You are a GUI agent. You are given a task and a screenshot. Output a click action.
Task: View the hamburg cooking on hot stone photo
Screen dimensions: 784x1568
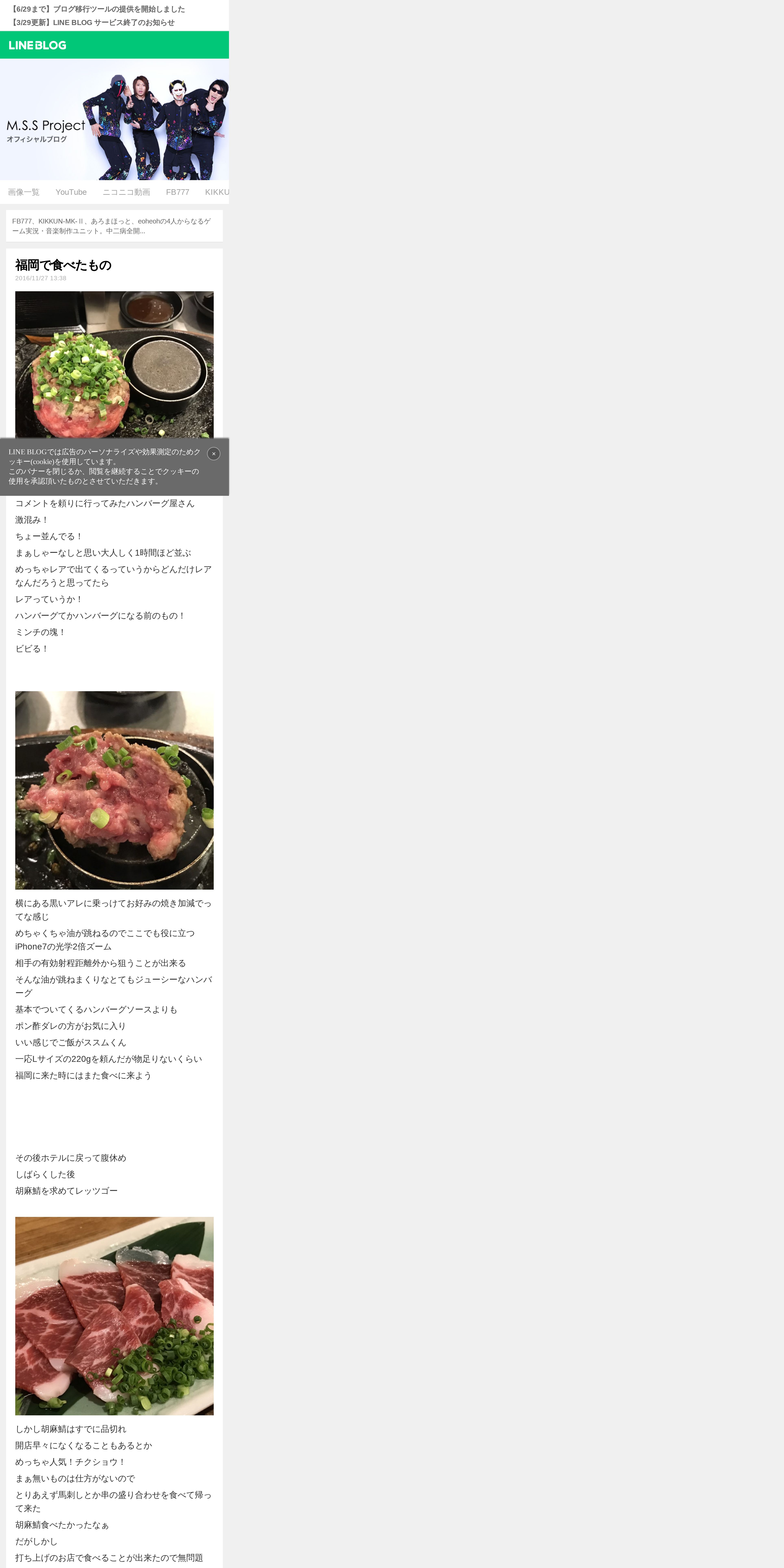[114, 790]
